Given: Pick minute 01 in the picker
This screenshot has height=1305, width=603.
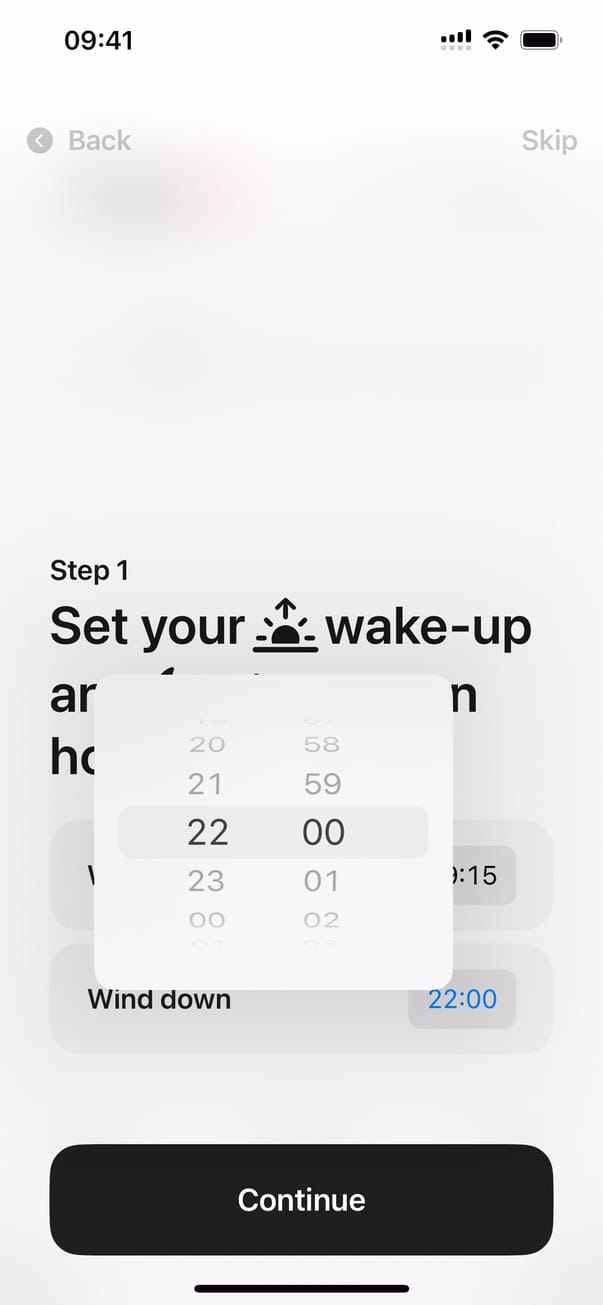Looking at the screenshot, I should (x=322, y=881).
